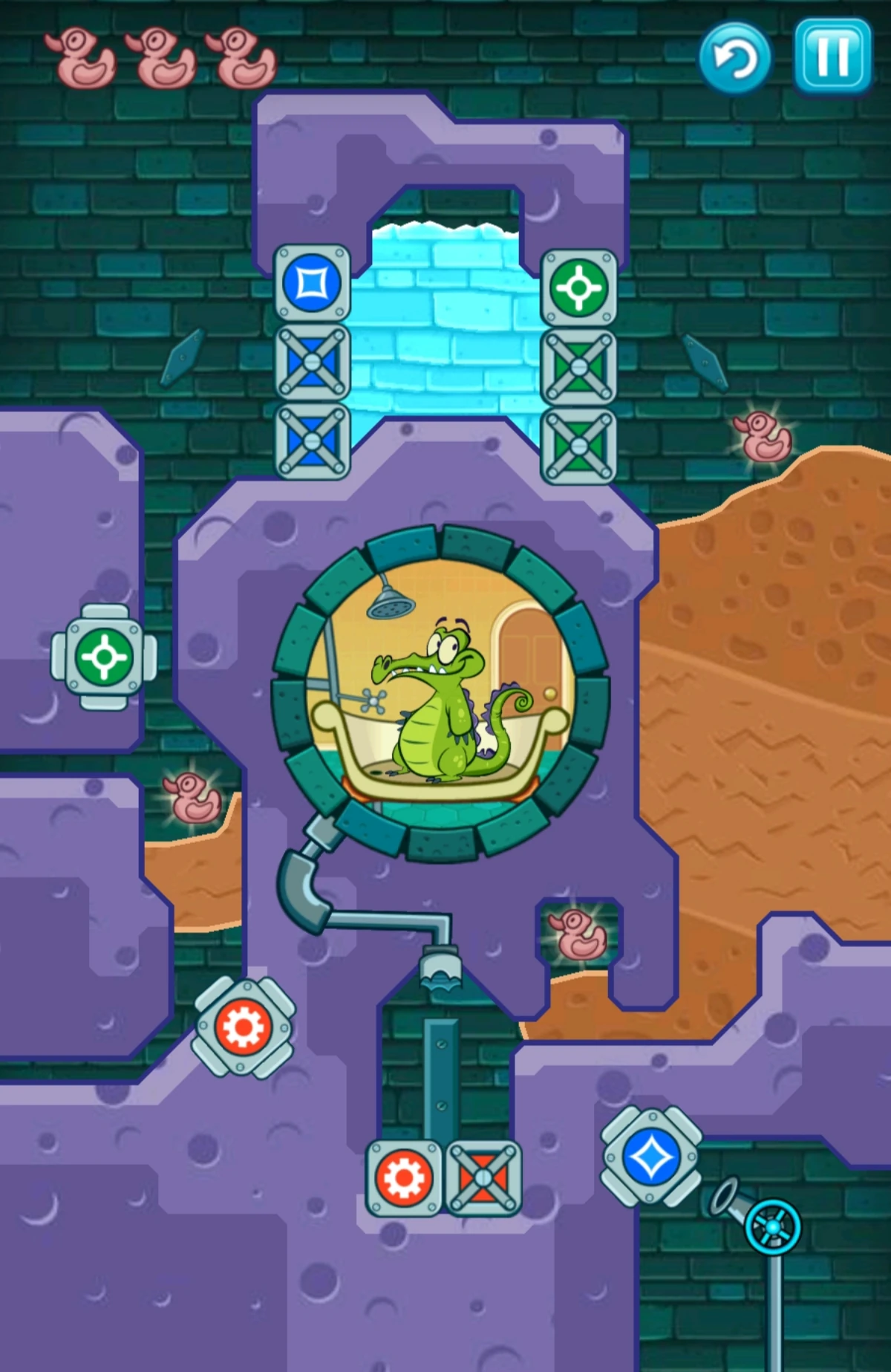Activate the green crosshair switch on left wall
This screenshot has height=1372, width=891.
click(104, 657)
